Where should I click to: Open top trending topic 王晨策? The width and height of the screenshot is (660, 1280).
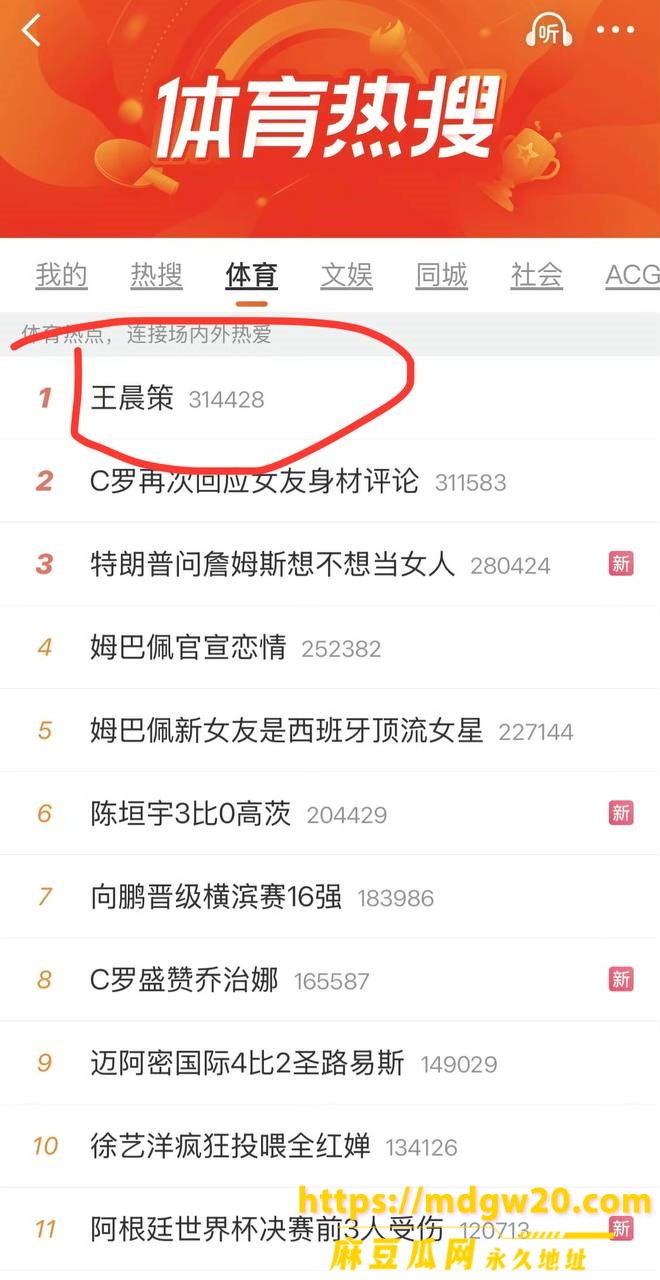coord(330,399)
